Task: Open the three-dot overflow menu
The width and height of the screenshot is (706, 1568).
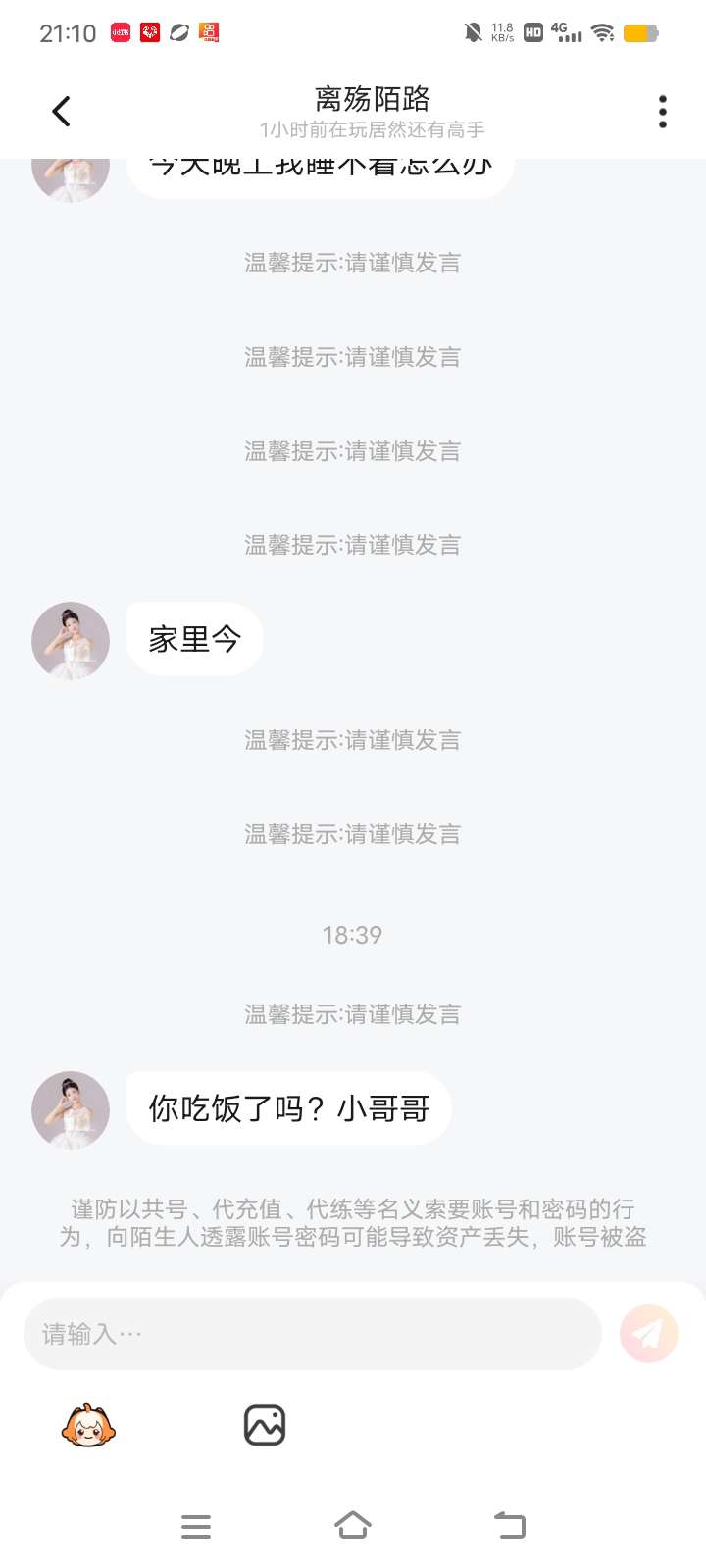Action: 663,112
